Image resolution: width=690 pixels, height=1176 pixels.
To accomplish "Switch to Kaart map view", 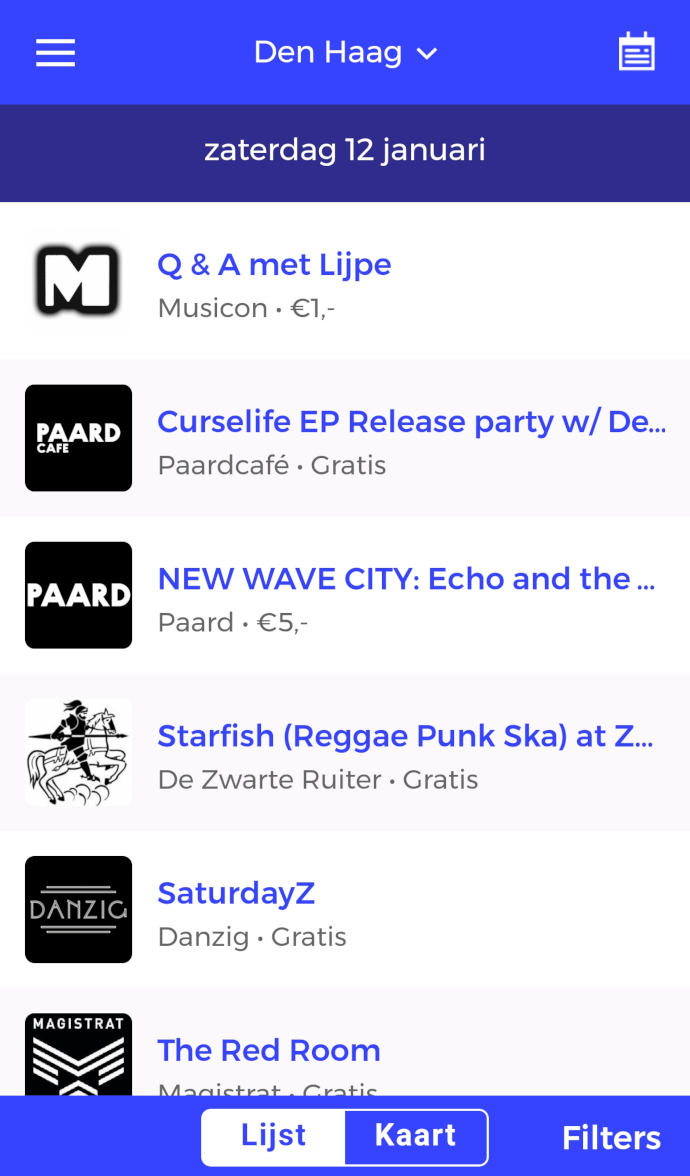I will point(415,1136).
